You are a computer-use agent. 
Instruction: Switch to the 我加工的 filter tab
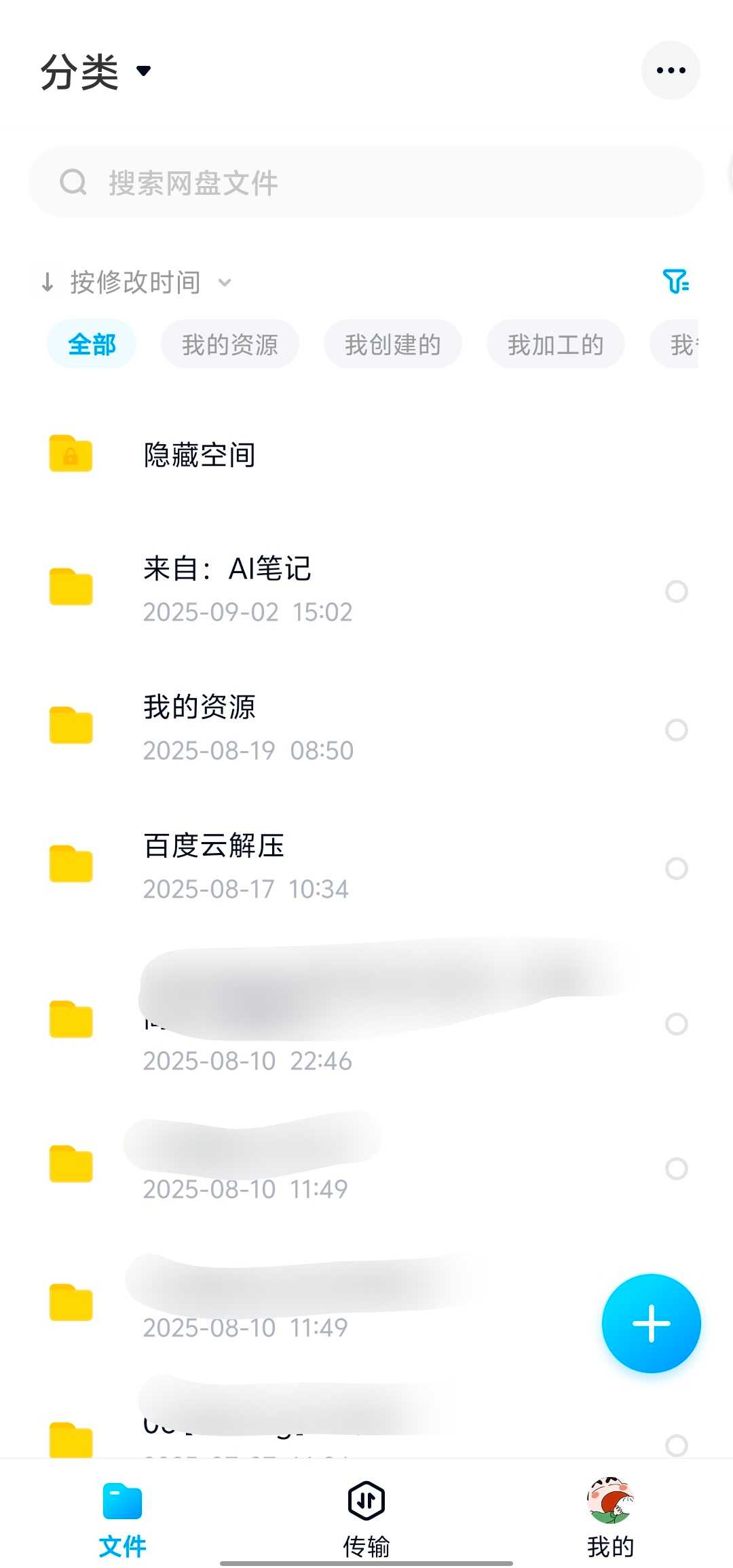(555, 344)
